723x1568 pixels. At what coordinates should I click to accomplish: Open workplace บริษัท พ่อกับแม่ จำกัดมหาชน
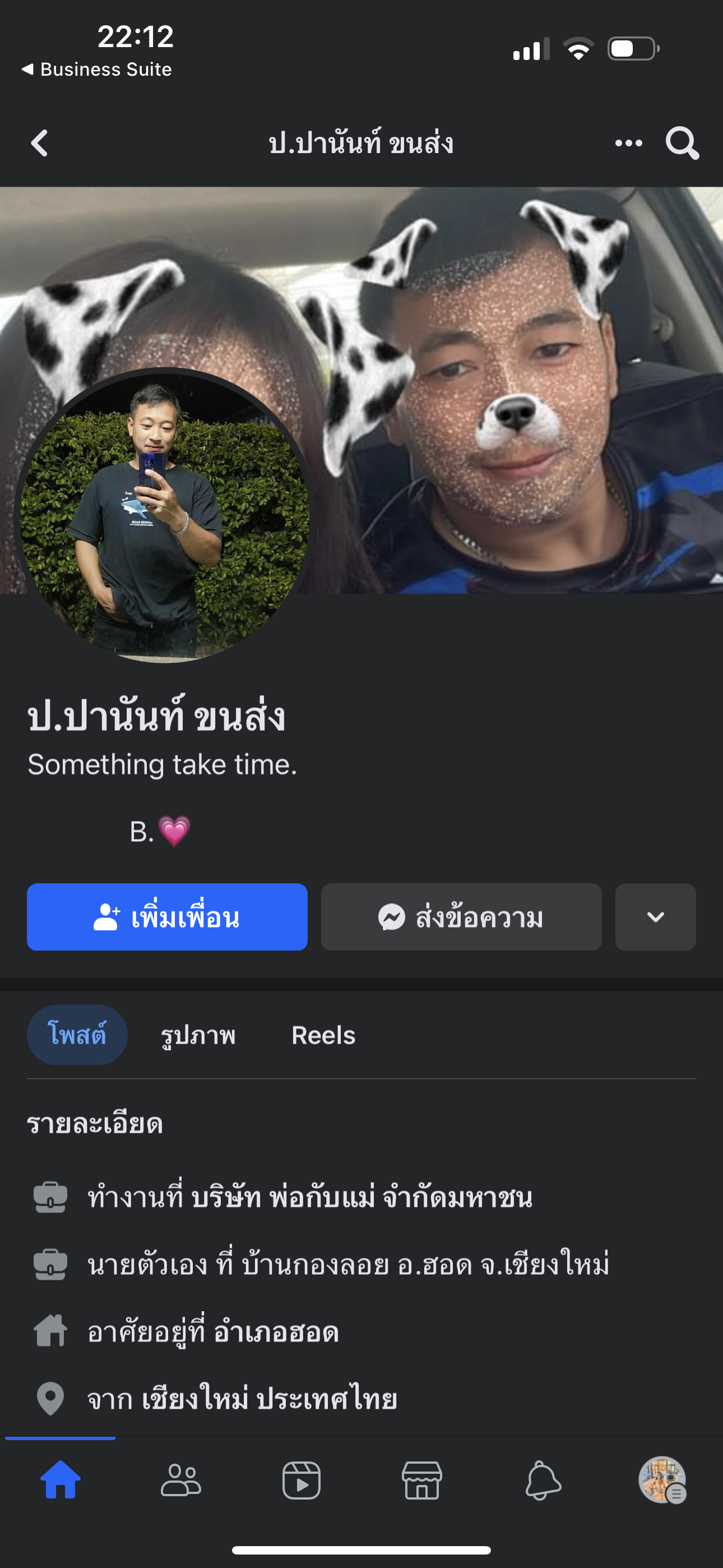click(x=361, y=1197)
